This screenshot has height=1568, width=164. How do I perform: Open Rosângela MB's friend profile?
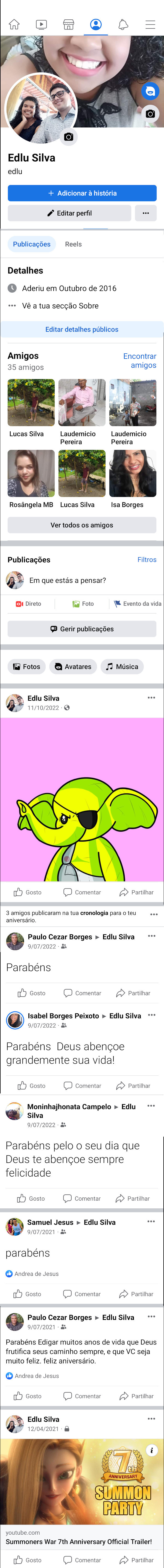pos(31,473)
